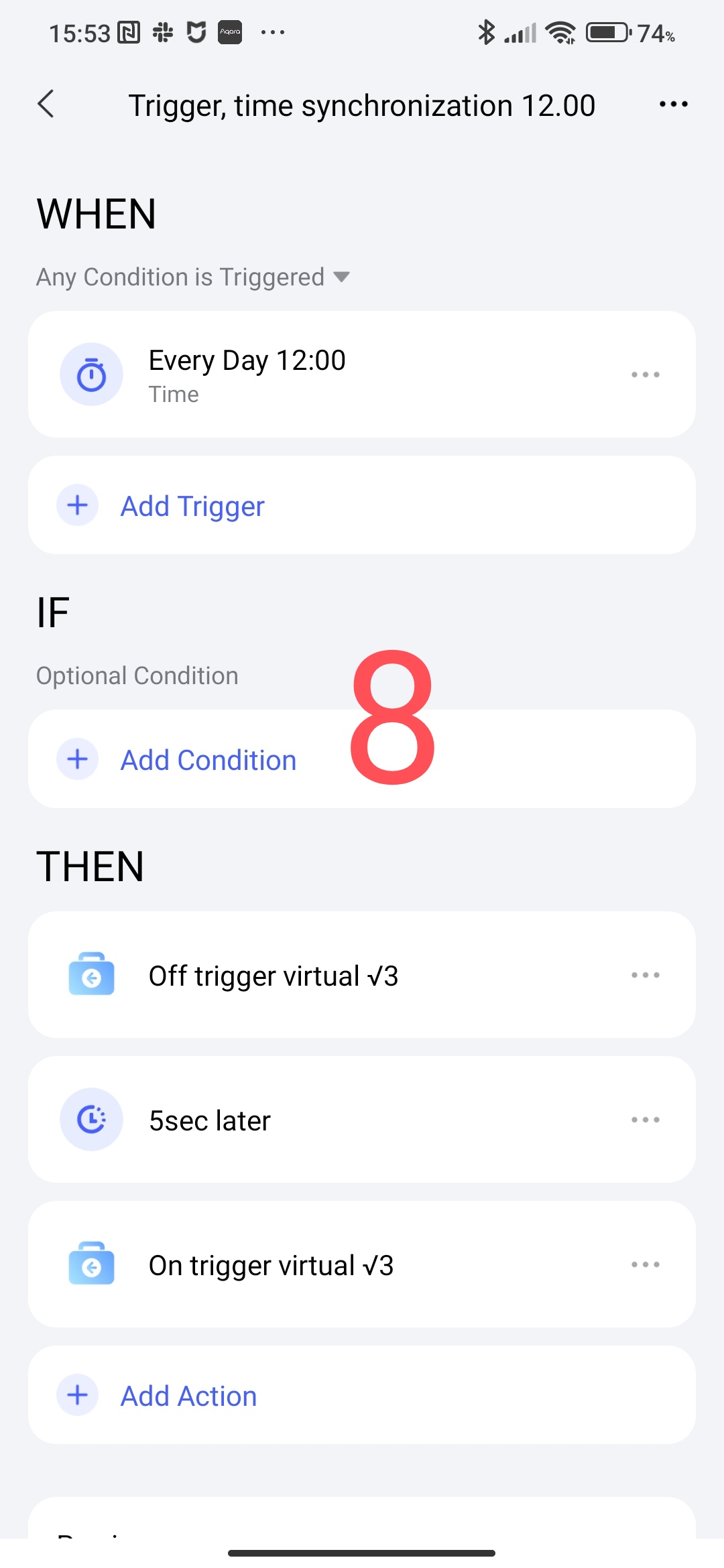
Task: Add a new action
Action: click(188, 1396)
